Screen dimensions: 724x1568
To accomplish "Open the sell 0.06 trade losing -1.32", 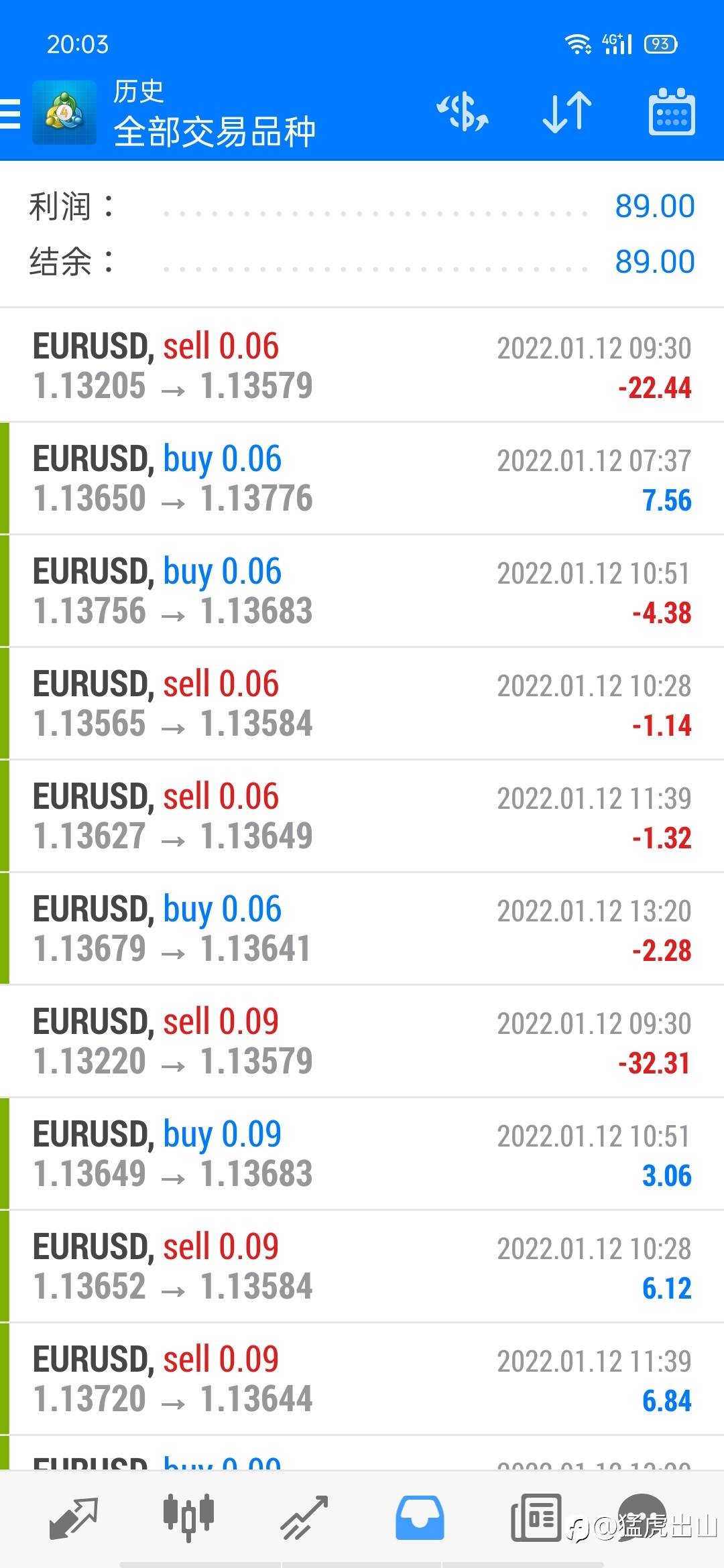I will tap(362, 815).
